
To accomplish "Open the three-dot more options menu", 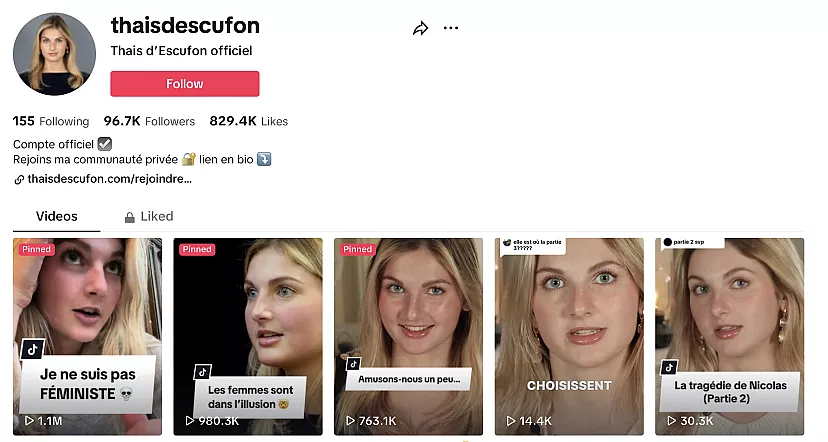I will tap(451, 28).
